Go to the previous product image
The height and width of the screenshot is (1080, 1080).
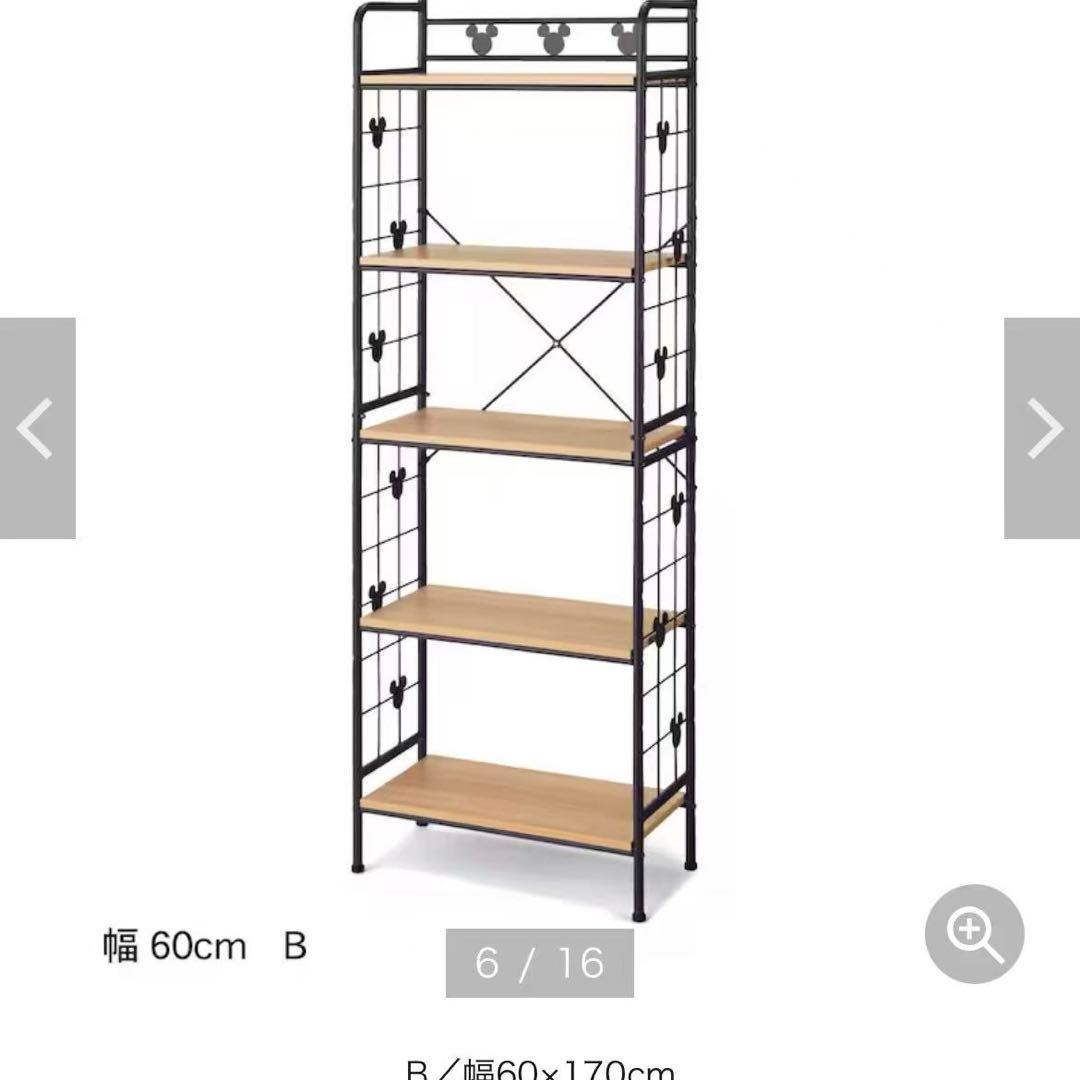37,428
